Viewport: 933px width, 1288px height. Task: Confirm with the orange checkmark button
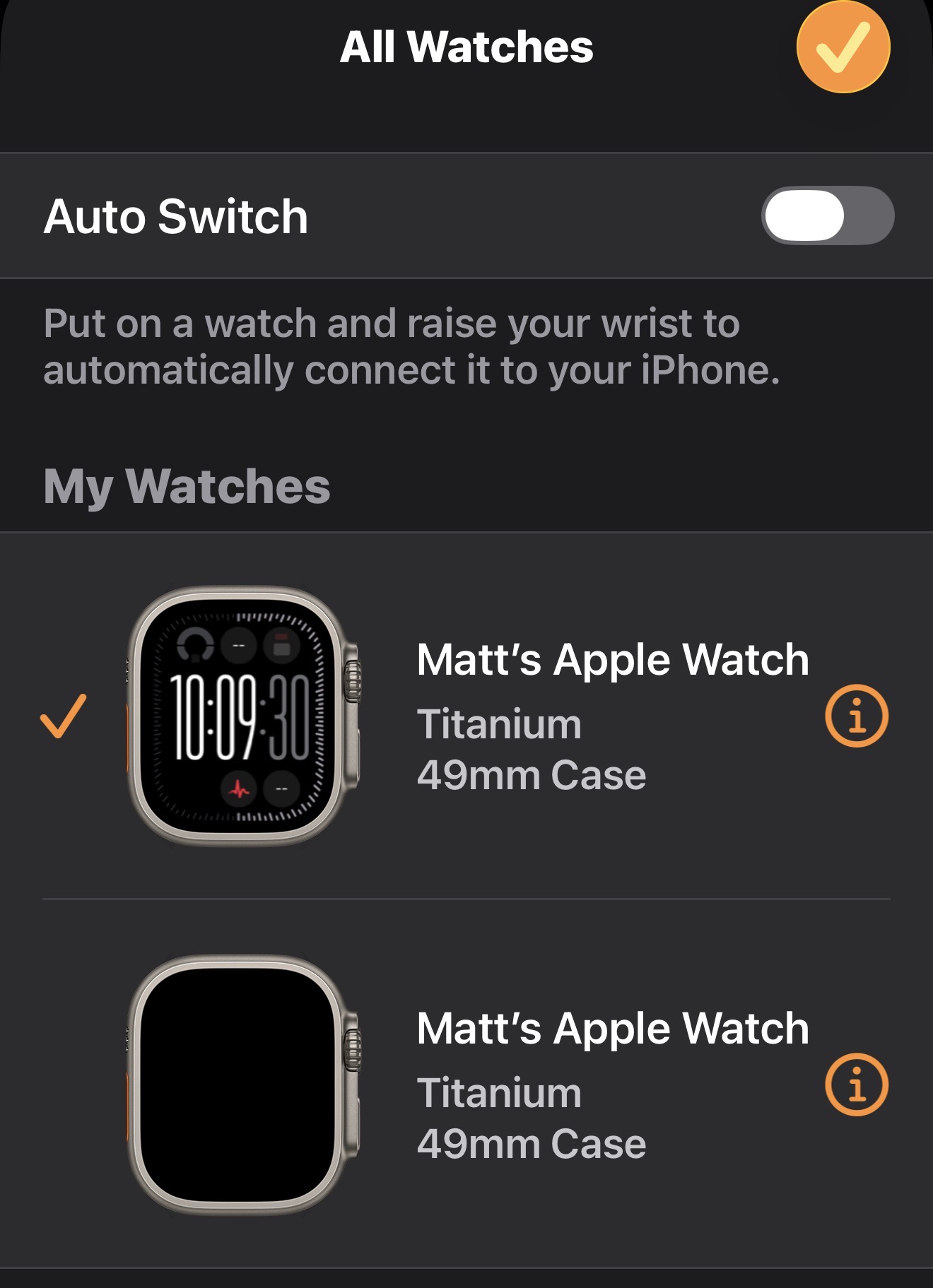[843, 47]
